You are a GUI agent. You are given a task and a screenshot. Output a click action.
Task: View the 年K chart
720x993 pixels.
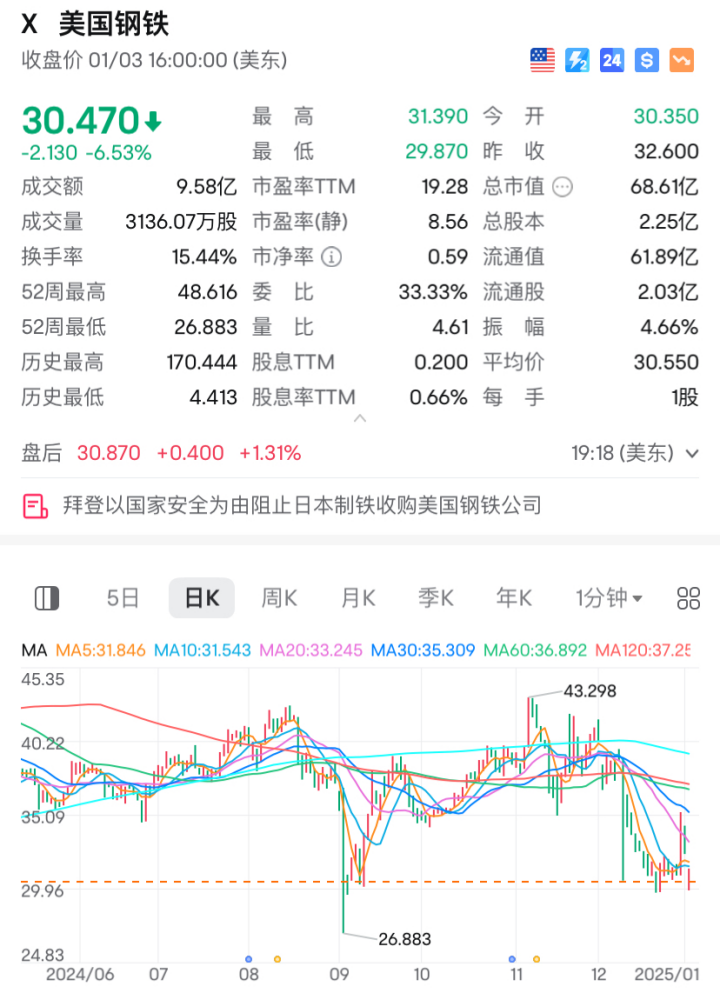(x=514, y=598)
